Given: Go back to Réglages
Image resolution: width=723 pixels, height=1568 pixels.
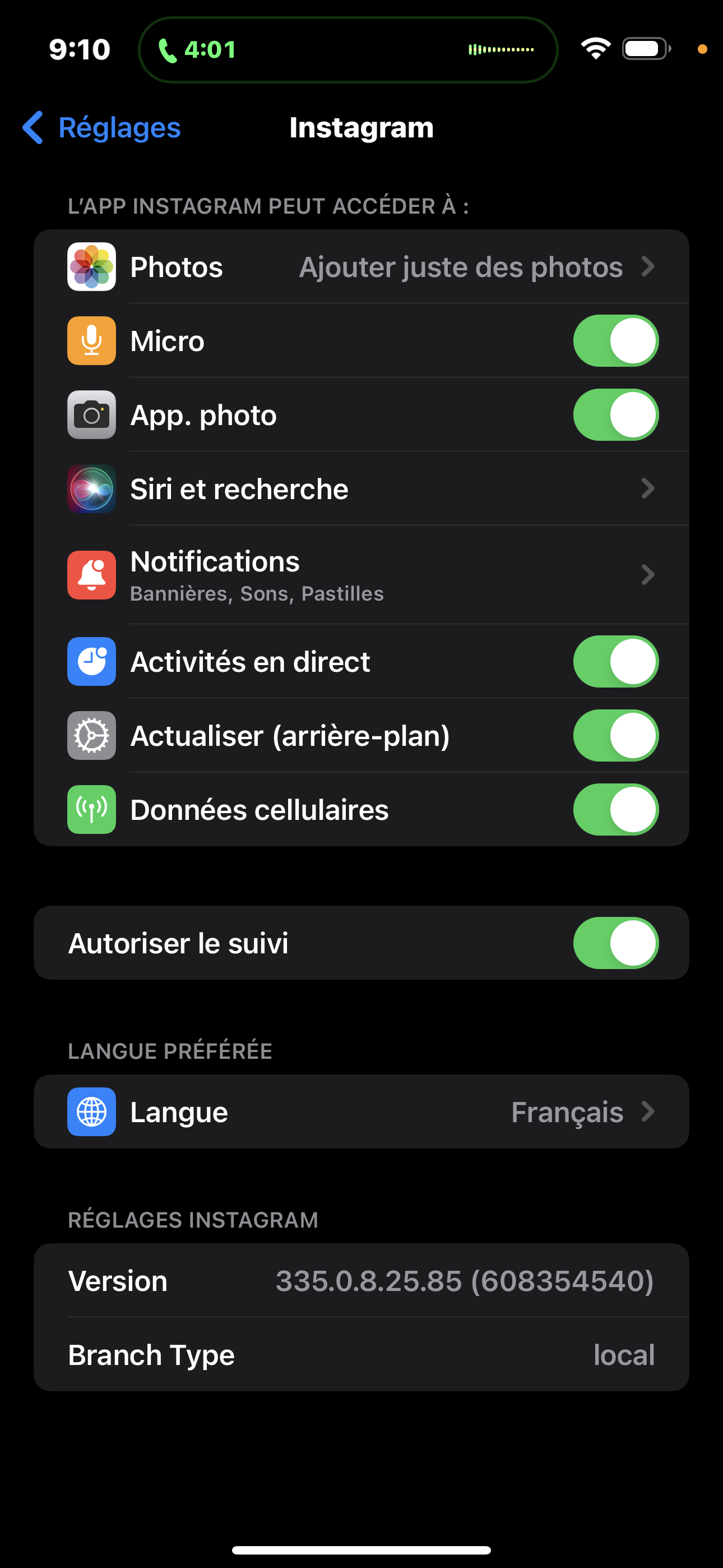Looking at the screenshot, I should tap(102, 128).
